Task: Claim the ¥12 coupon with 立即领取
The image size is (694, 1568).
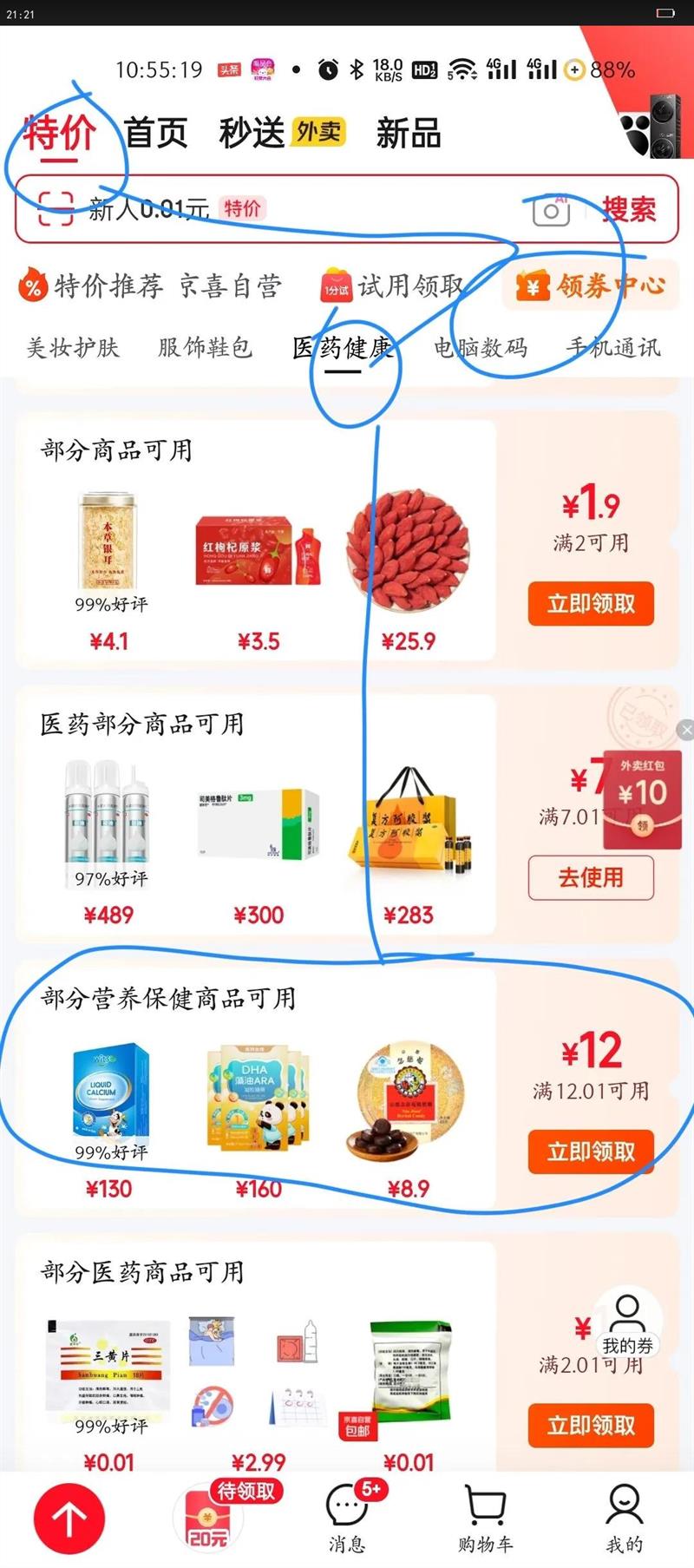Action: [x=591, y=1151]
